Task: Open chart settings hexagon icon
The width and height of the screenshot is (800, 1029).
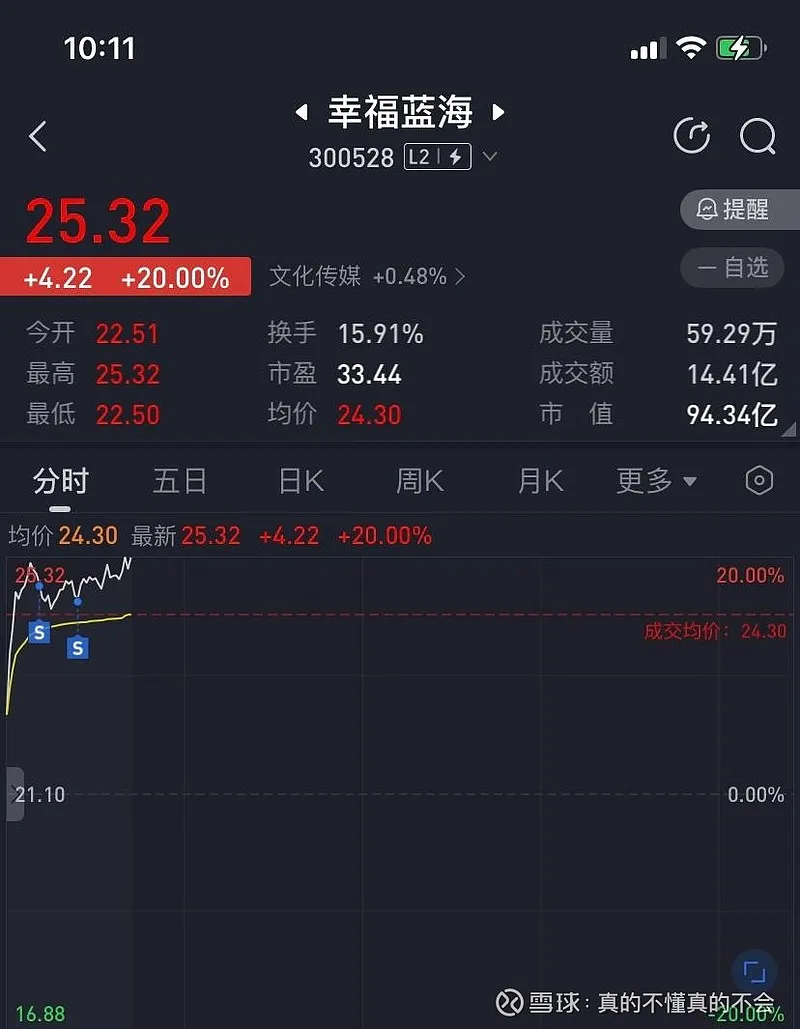Action: pyautogui.click(x=759, y=481)
